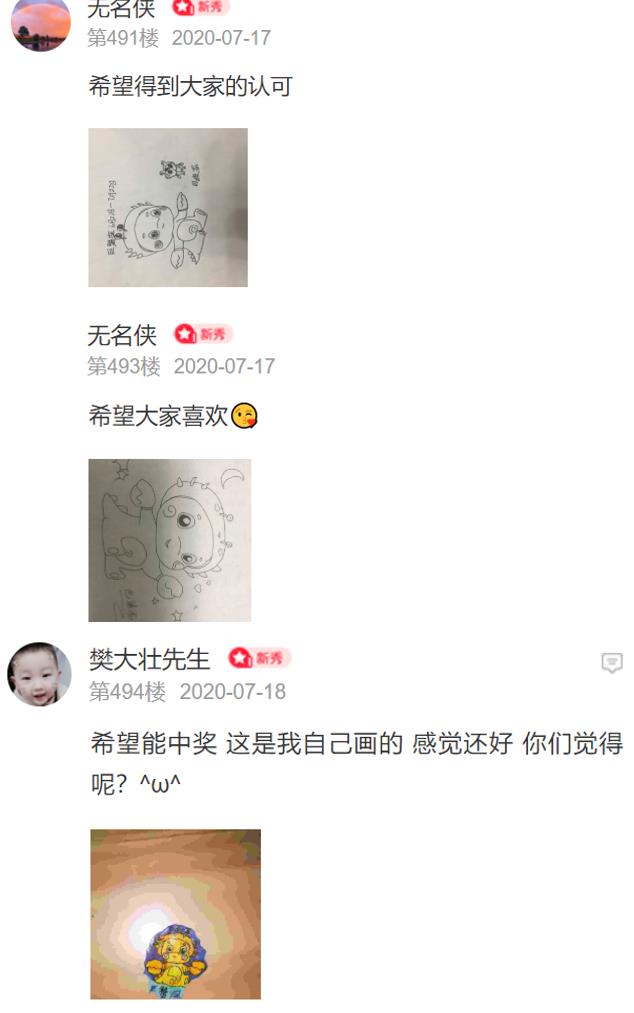View sketch image in floor 493 post
634x1013 pixels.
point(169,540)
